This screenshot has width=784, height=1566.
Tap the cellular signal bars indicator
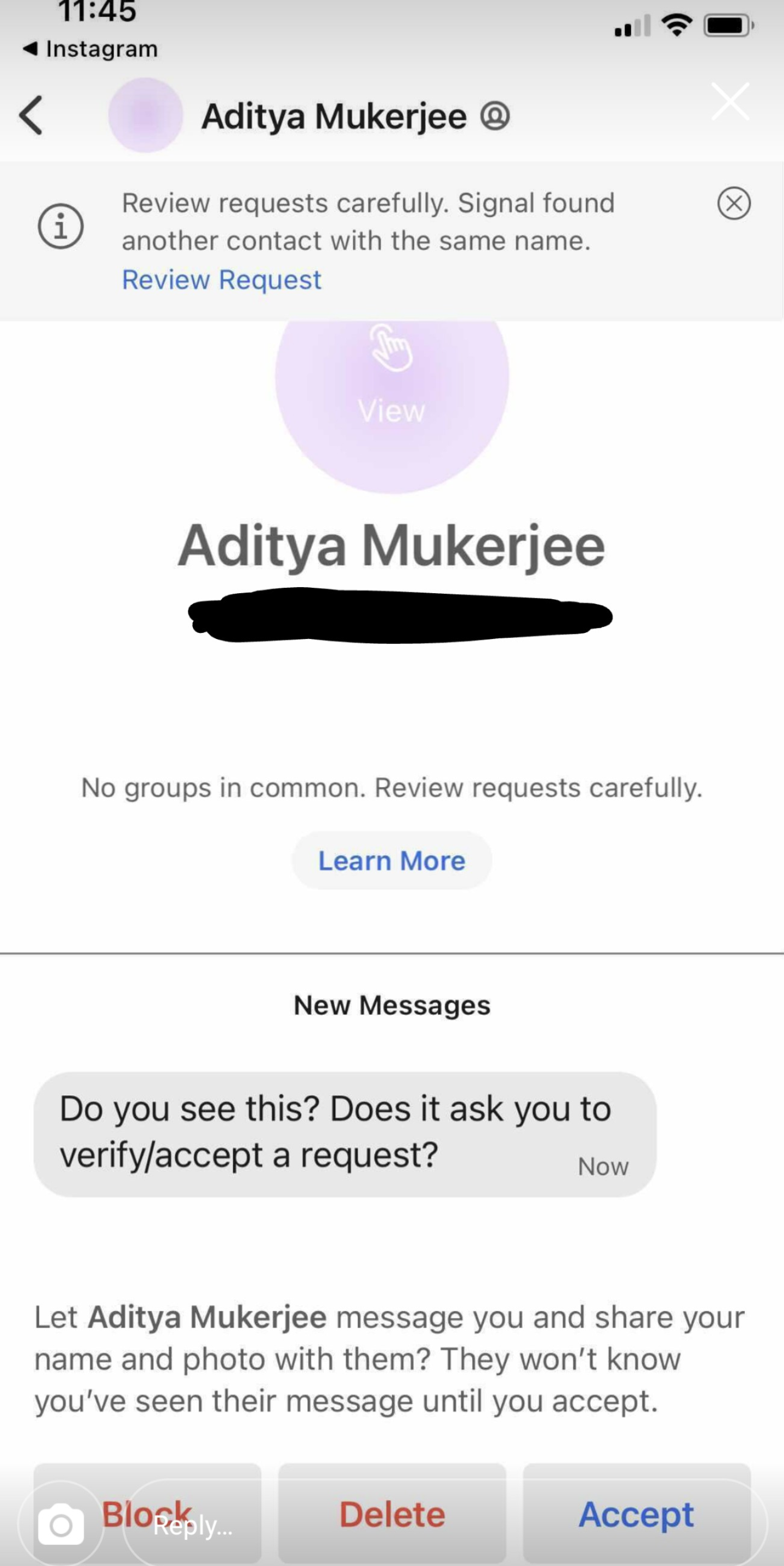tap(631, 26)
